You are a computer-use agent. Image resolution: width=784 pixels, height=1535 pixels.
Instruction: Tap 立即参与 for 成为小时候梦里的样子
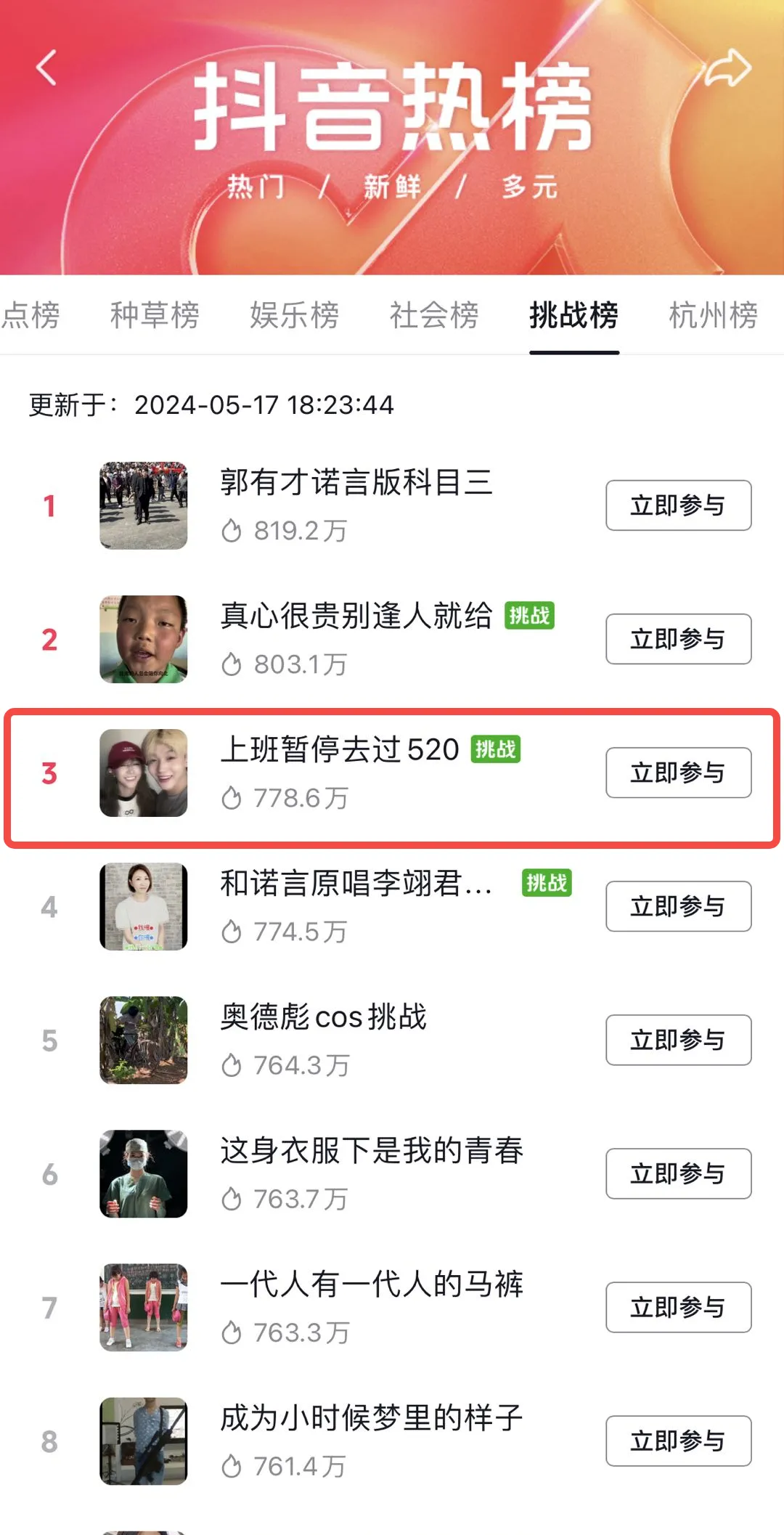678,1441
